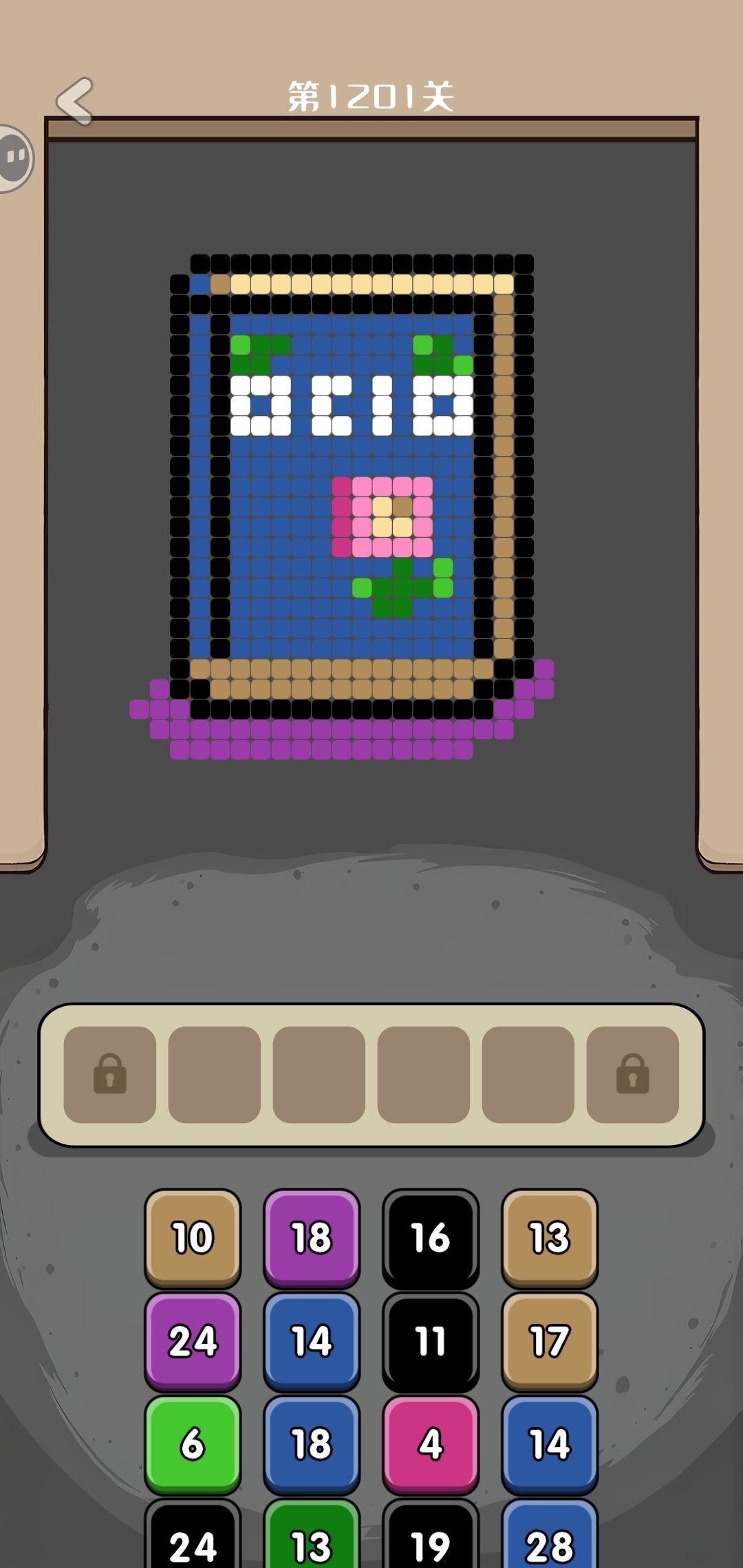Unlock the last locked tray slot
743x1568 pixels.
633,1074
